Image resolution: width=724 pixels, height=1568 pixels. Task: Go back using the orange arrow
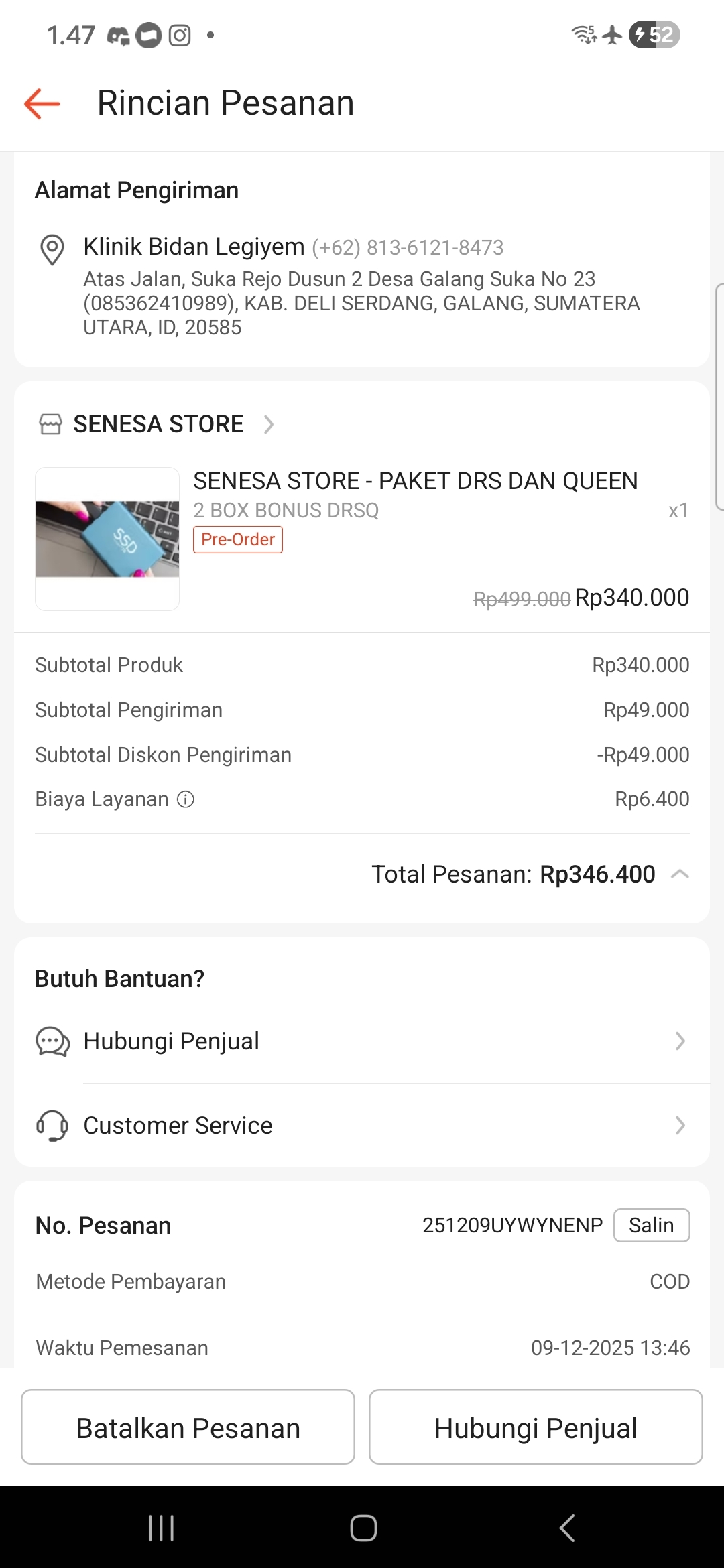(42, 104)
